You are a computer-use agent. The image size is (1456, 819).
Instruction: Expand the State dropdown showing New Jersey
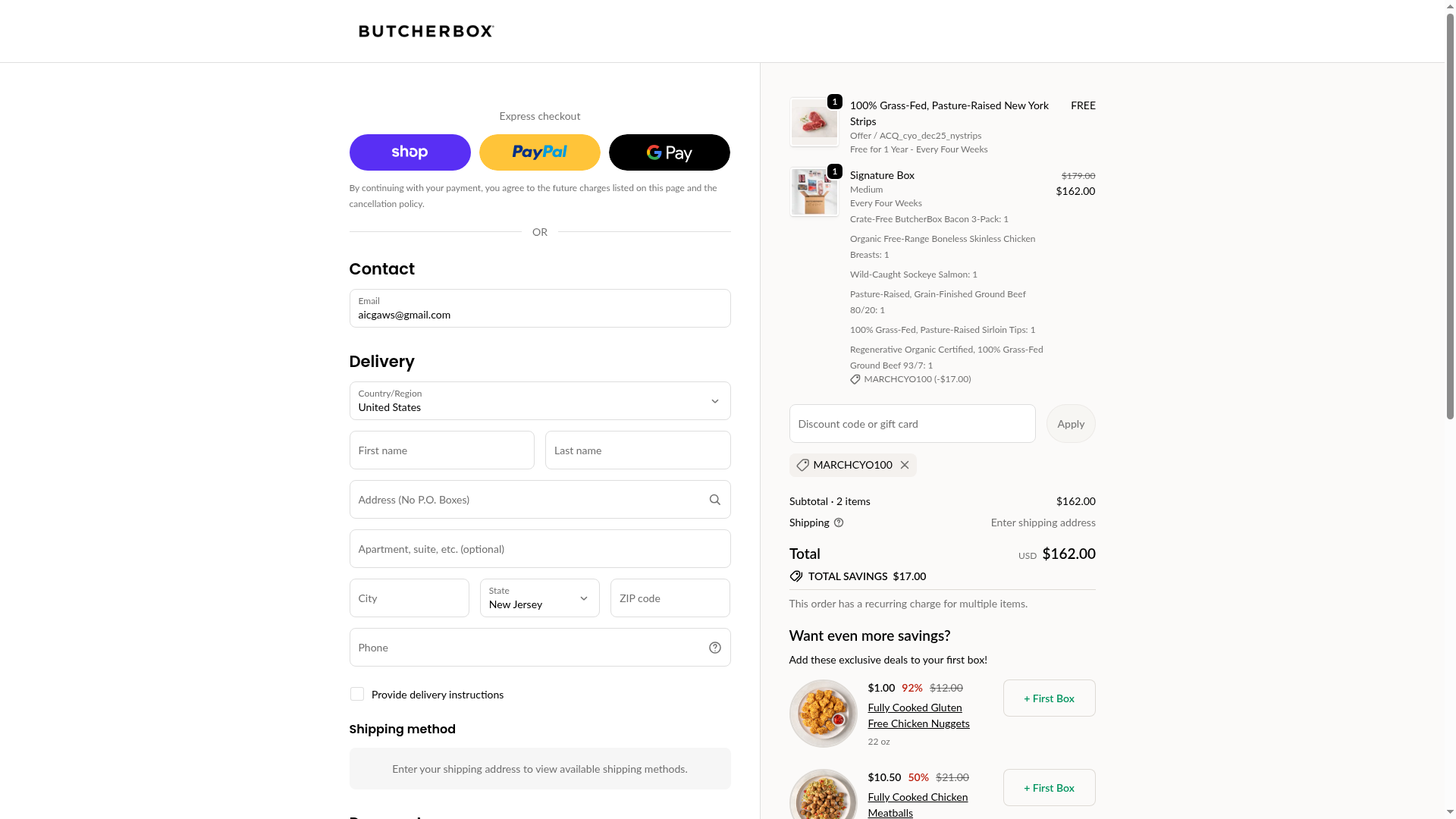click(539, 598)
